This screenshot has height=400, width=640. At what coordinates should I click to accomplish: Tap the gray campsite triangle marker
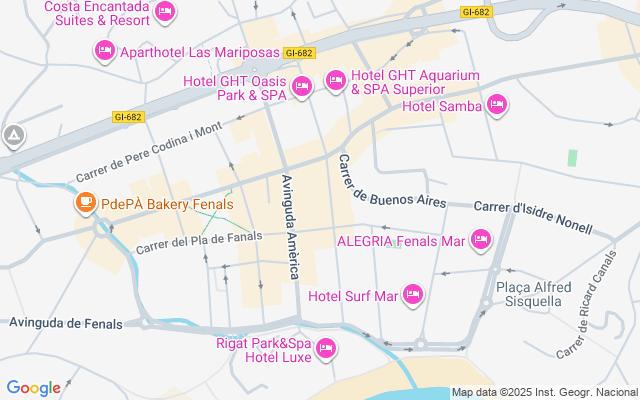point(14,135)
